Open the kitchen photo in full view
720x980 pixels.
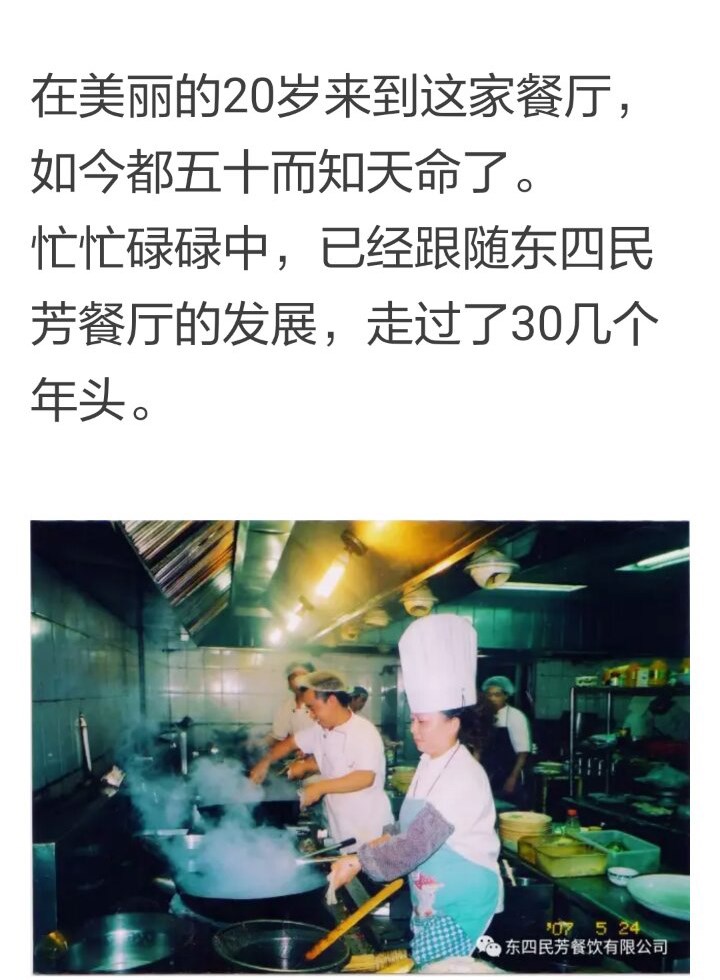tap(360, 745)
